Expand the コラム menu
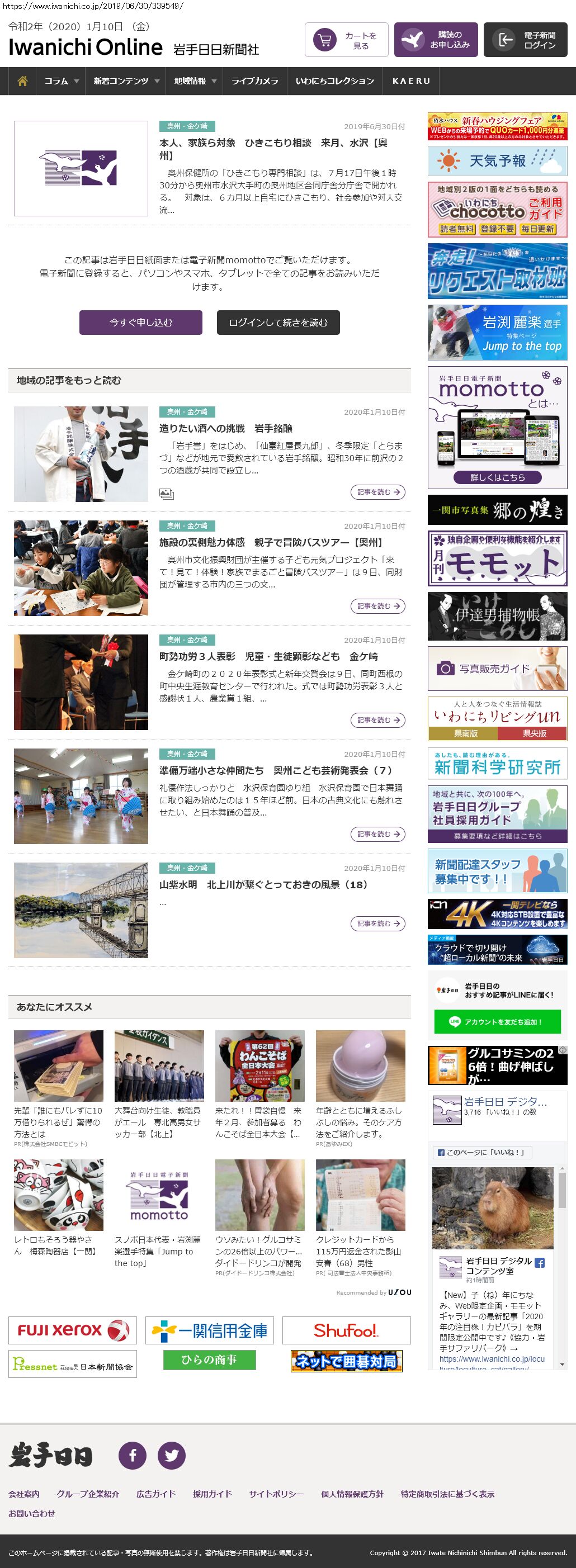Viewport: 576px width, 1568px height. (61, 81)
